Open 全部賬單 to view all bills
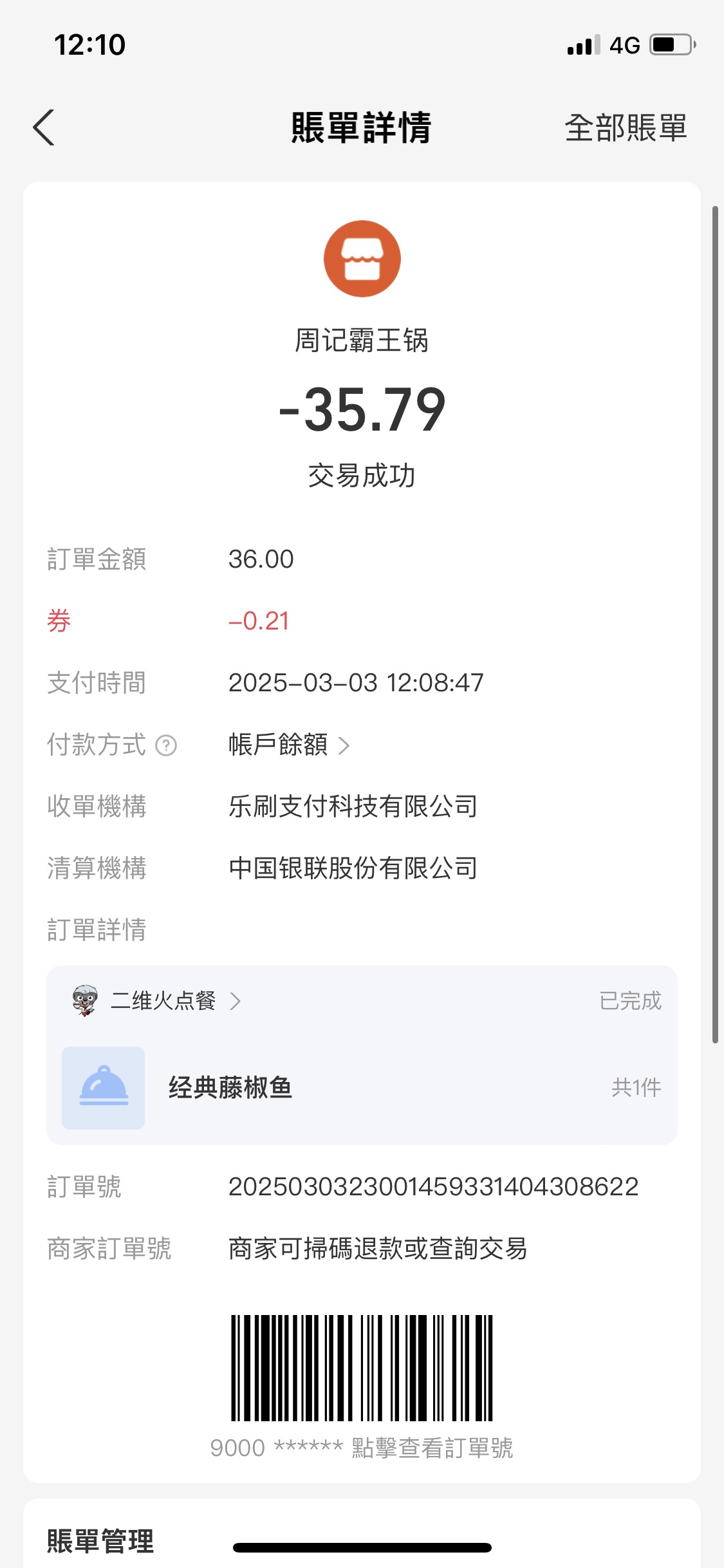 pos(626,127)
